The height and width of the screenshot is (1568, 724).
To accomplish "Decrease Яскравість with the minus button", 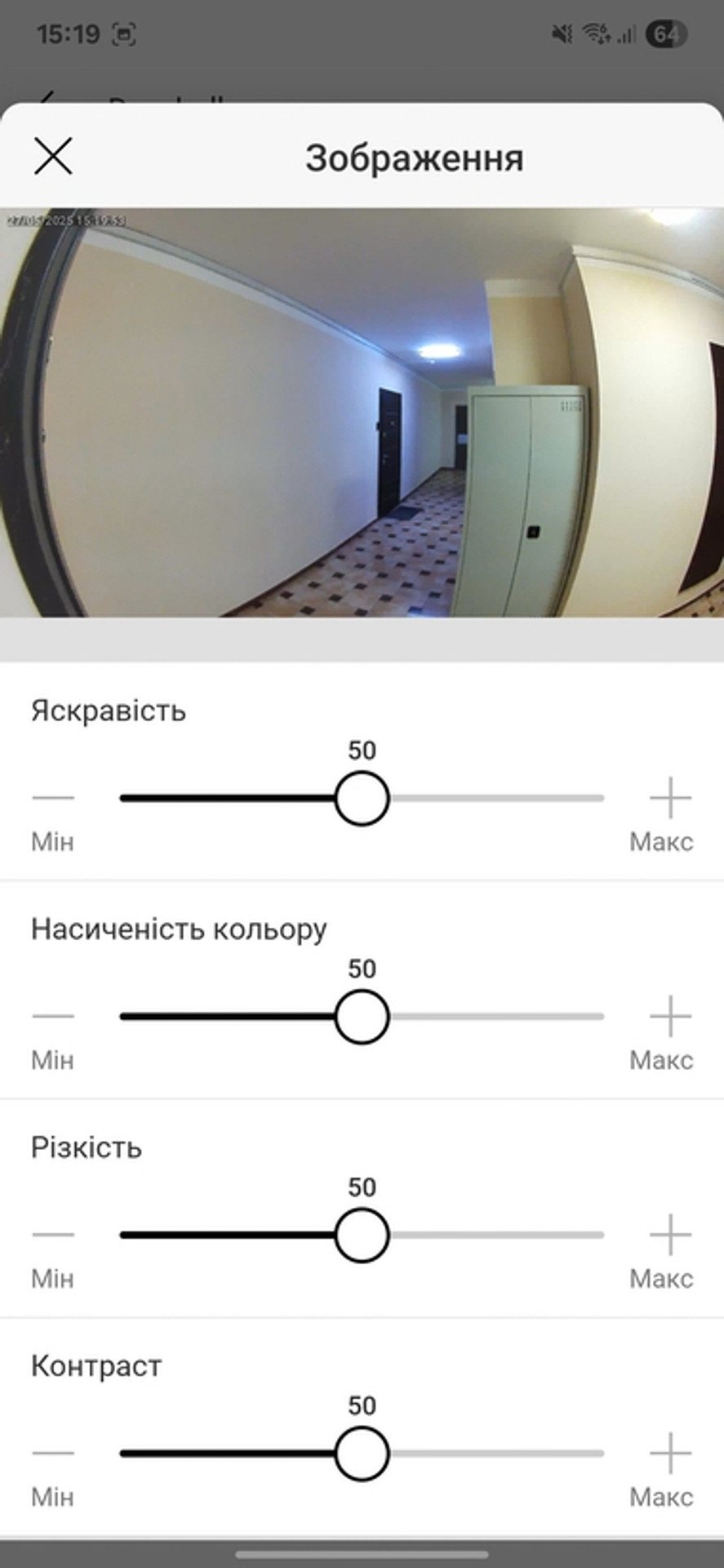I will 53,798.
